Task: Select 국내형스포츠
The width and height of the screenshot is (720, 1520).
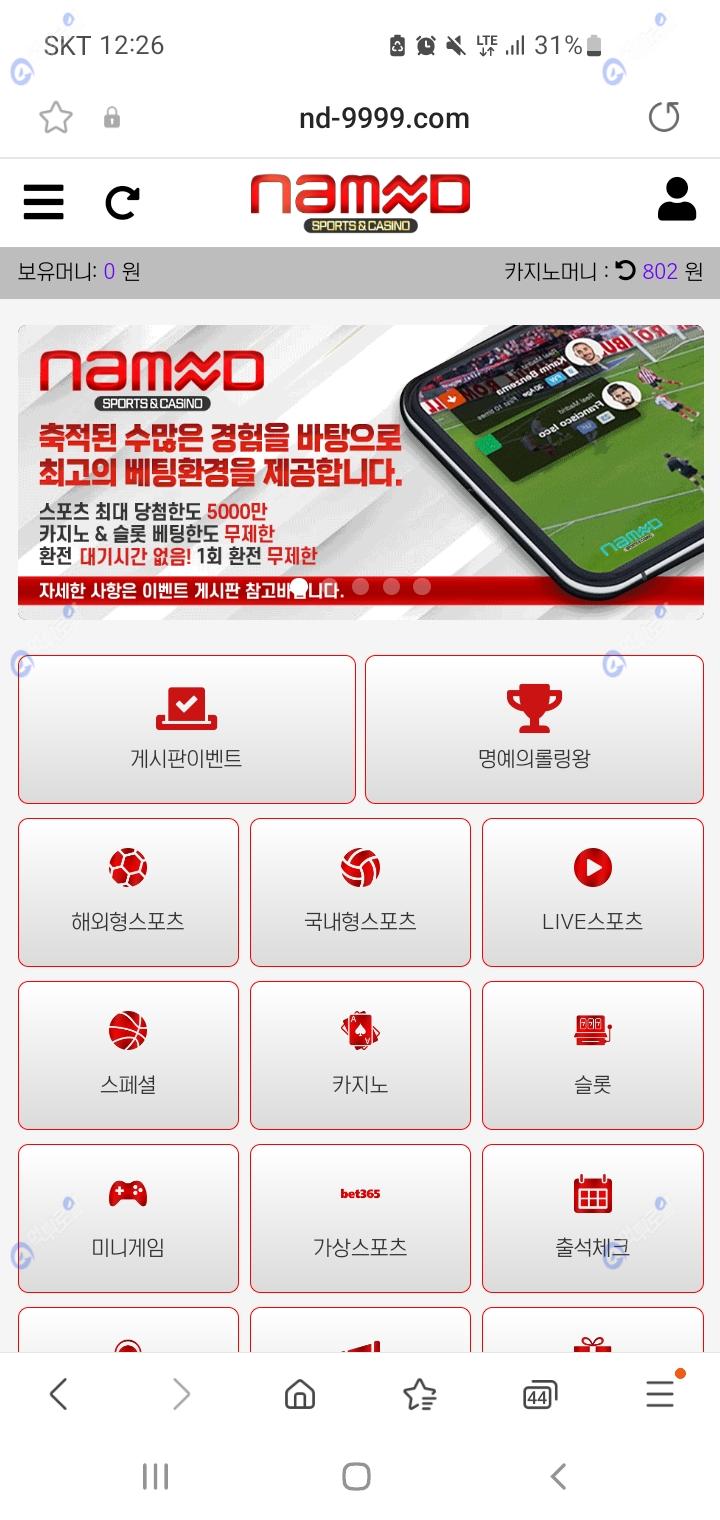Action: click(x=360, y=892)
